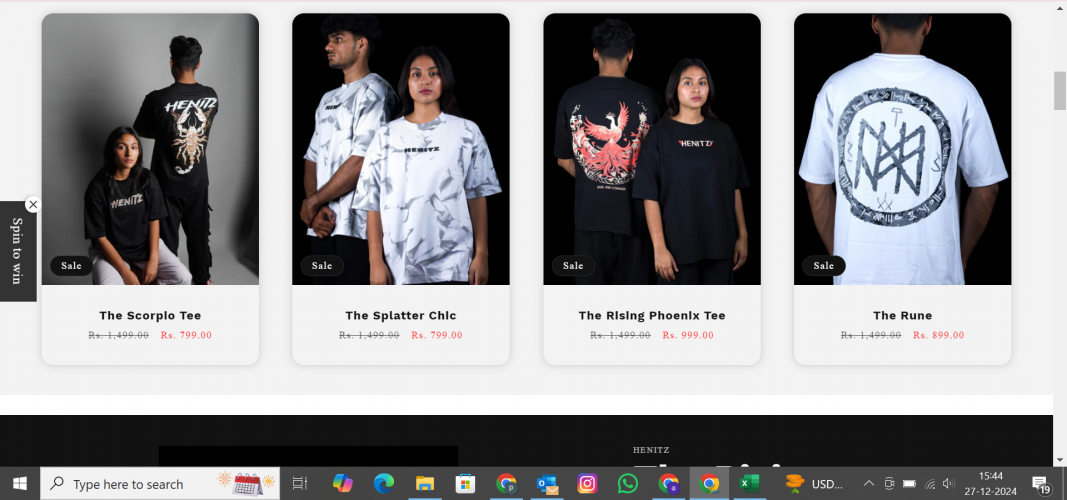Image resolution: width=1067 pixels, height=500 pixels.
Task: Open Microsoft Store from taskbar
Action: point(465,484)
